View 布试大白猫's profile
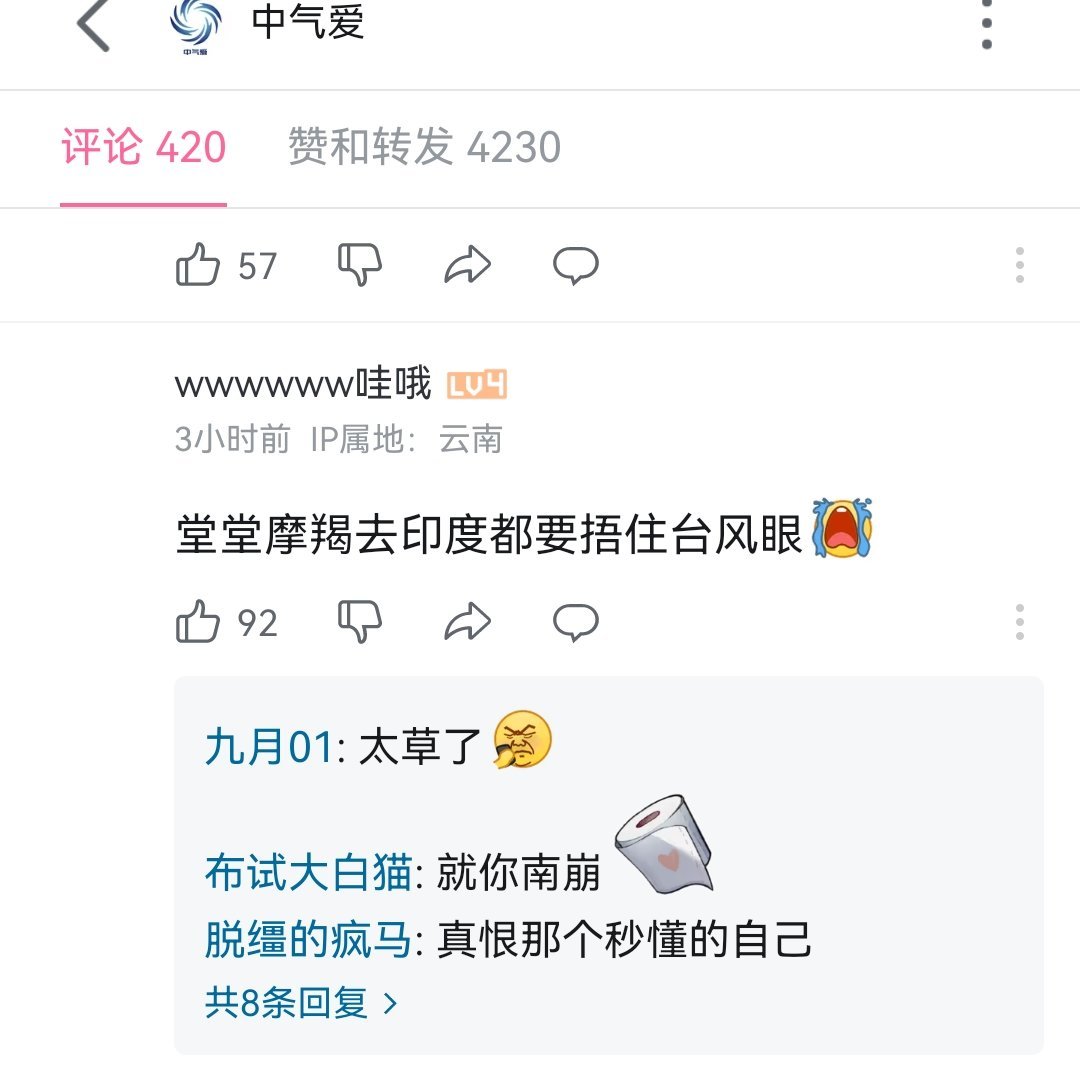 [308, 873]
